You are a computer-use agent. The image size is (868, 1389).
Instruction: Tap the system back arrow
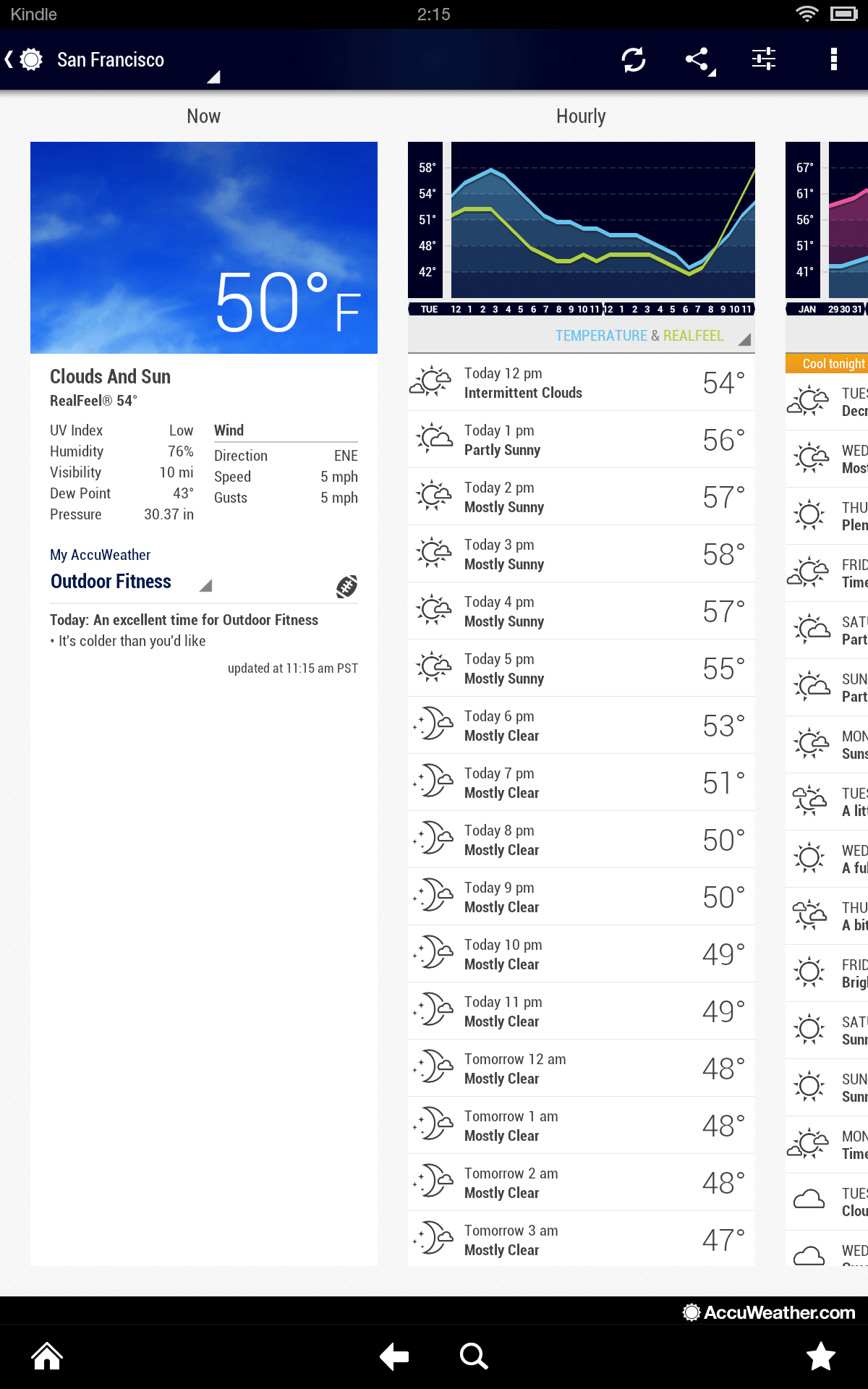(394, 1356)
